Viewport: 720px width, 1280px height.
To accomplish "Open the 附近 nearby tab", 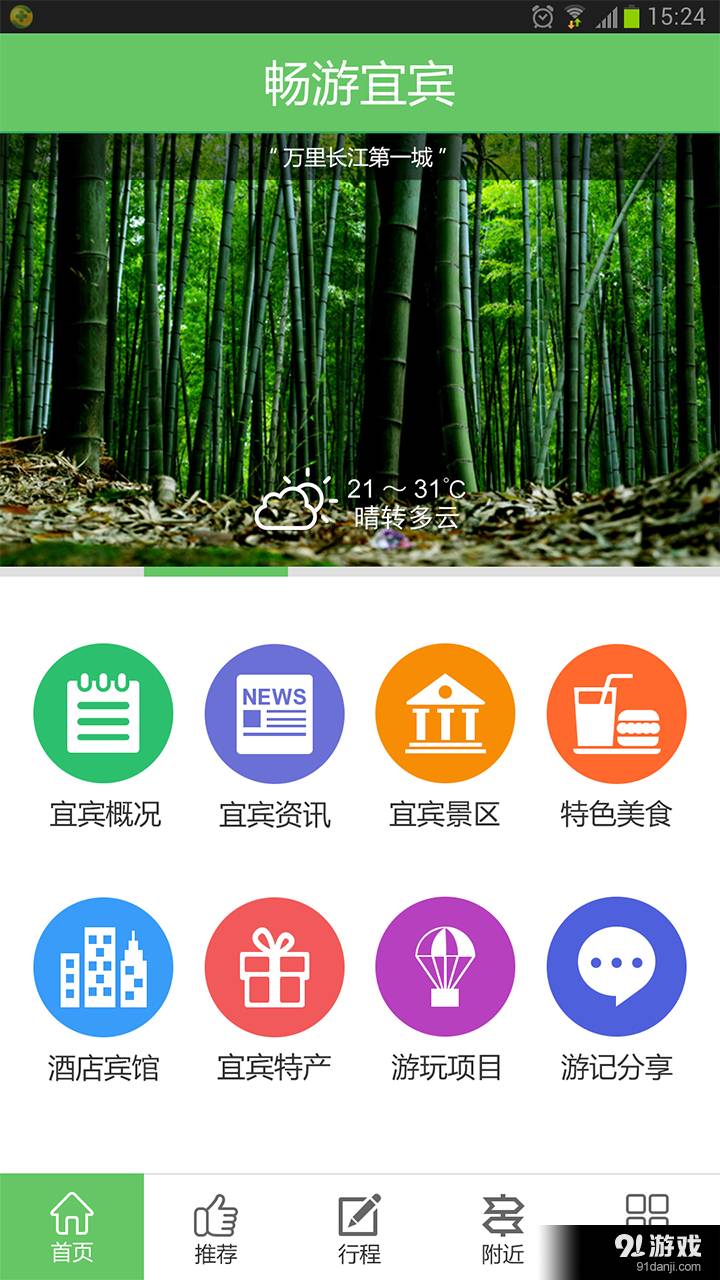I will [x=503, y=1227].
